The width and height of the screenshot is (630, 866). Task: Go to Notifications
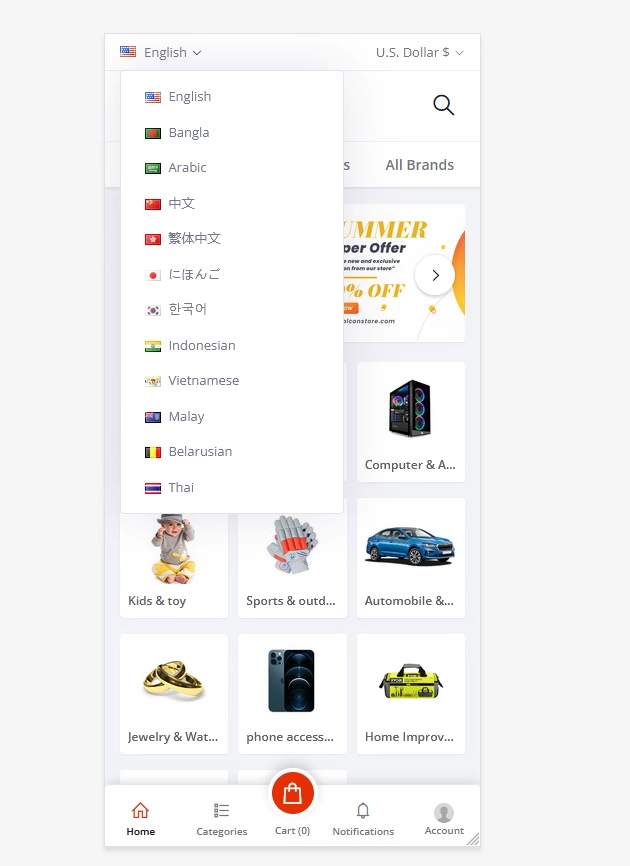pos(363,818)
